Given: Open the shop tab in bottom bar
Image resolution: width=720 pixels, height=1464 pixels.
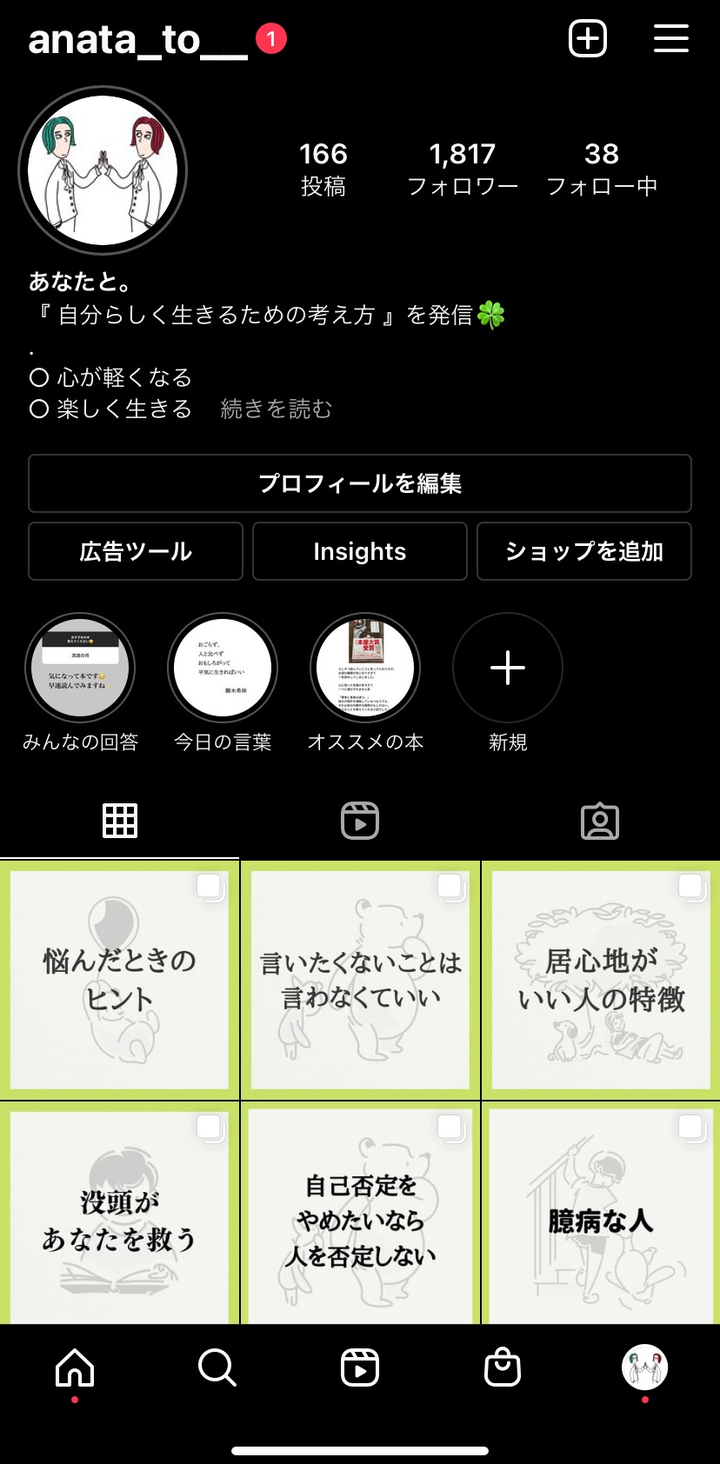Looking at the screenshot, I should point(502,1367).
